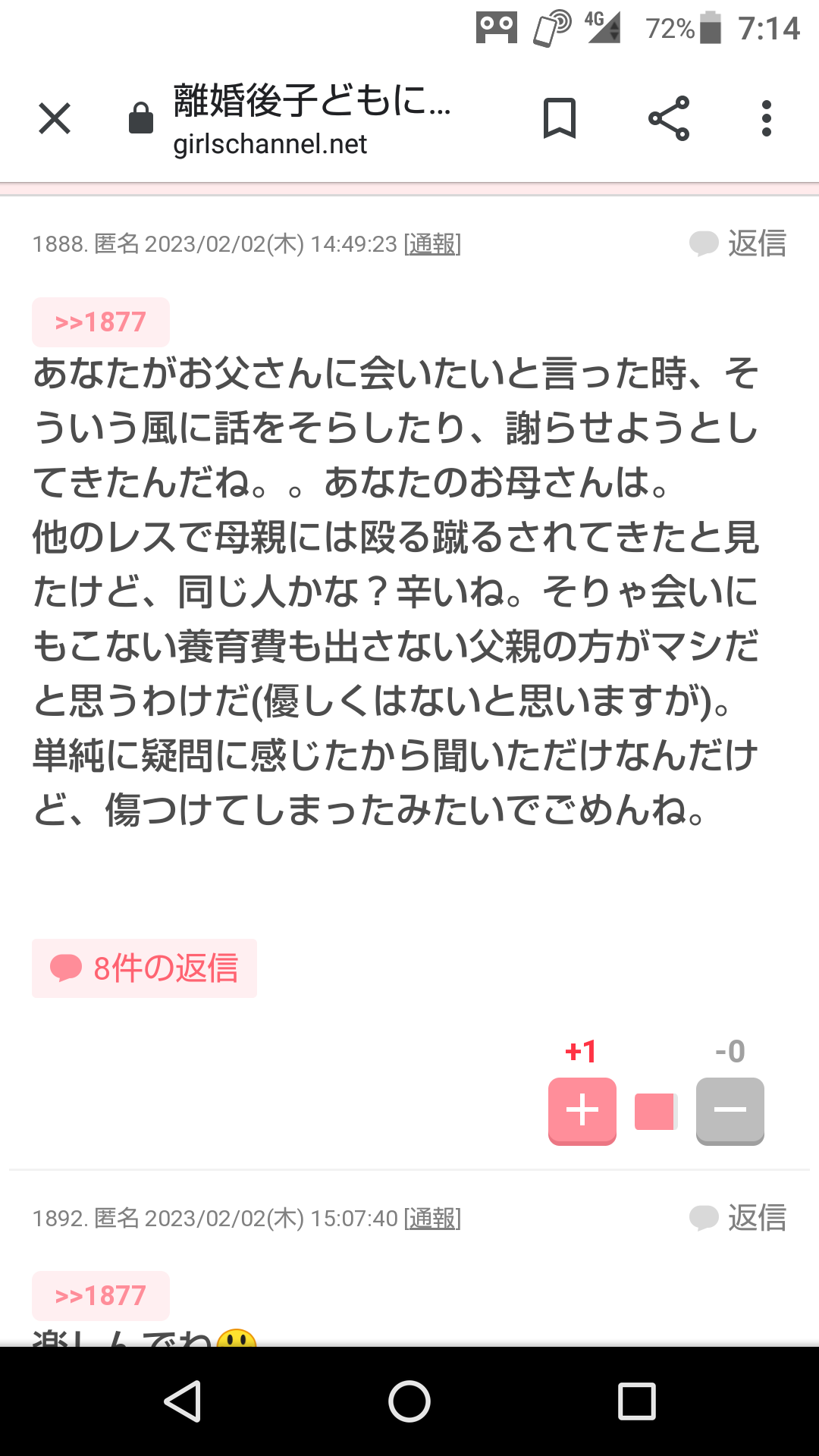Viewport: 819px width, 1456px height.
Task: Share this page
Action: [669, 118]
